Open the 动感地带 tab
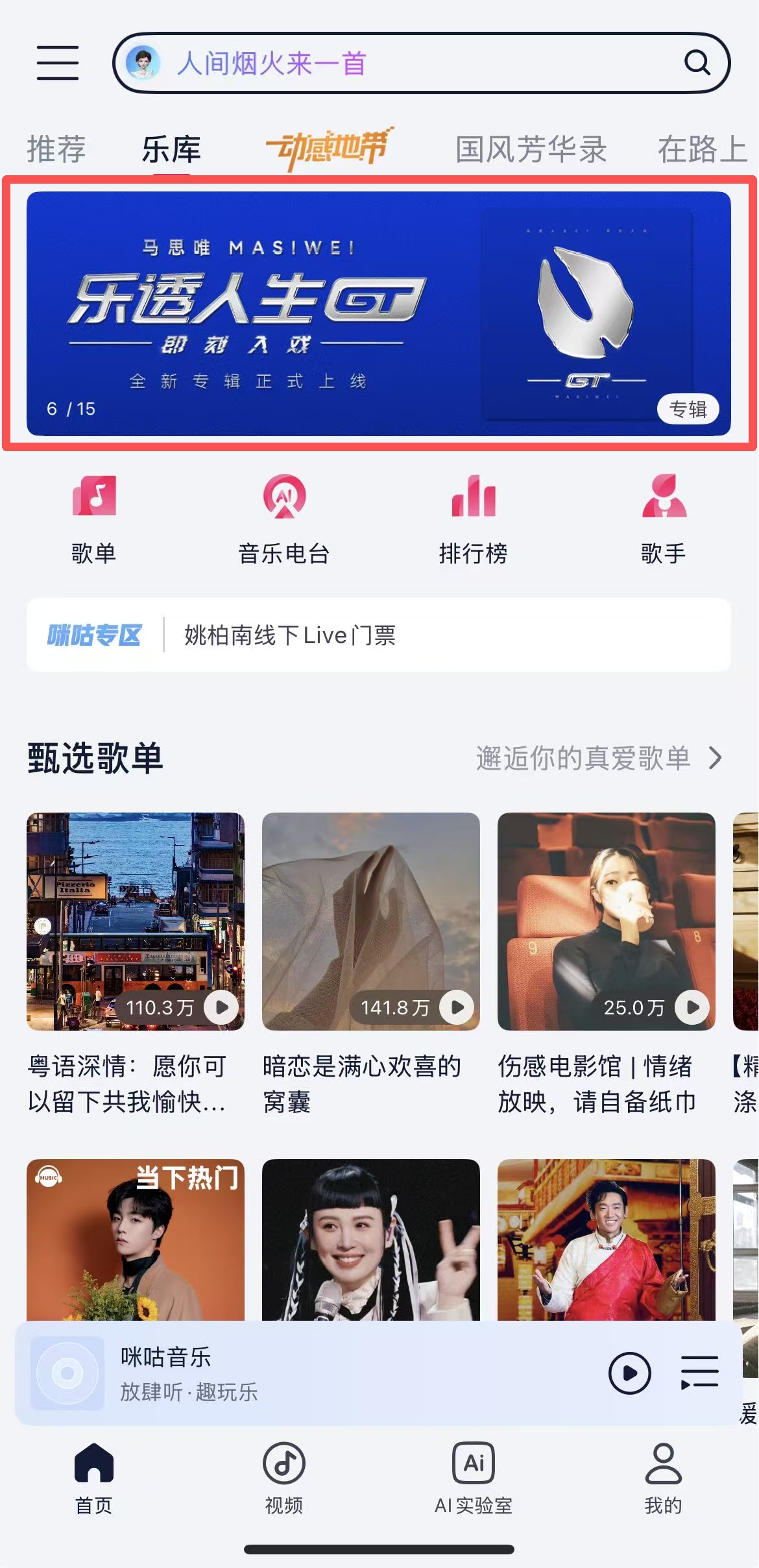The height and width of the screenshot is (1568, 759). pos(329,148)
